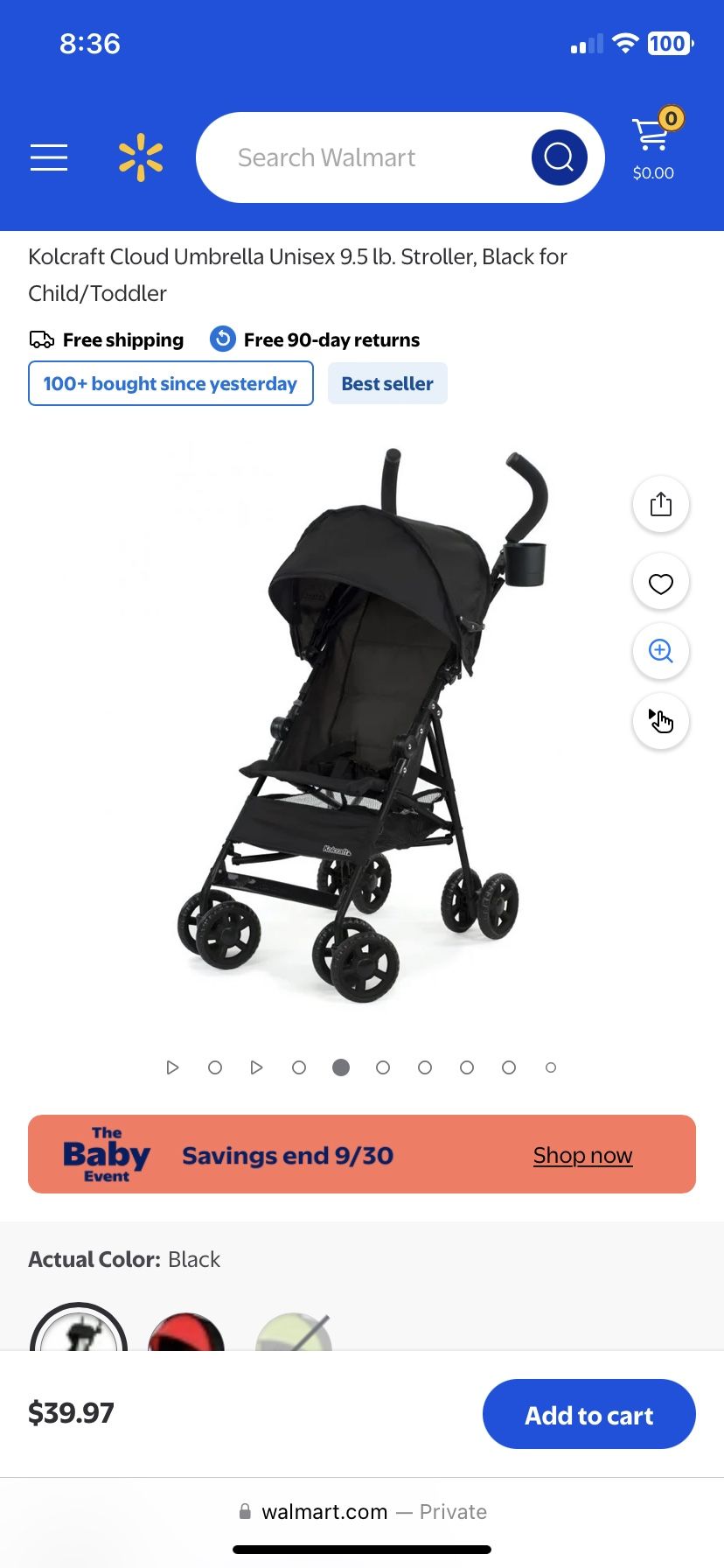Tap the Search Walmart field
The width and height of the screenshot is (724, 1568).
(x=363, y=157)
